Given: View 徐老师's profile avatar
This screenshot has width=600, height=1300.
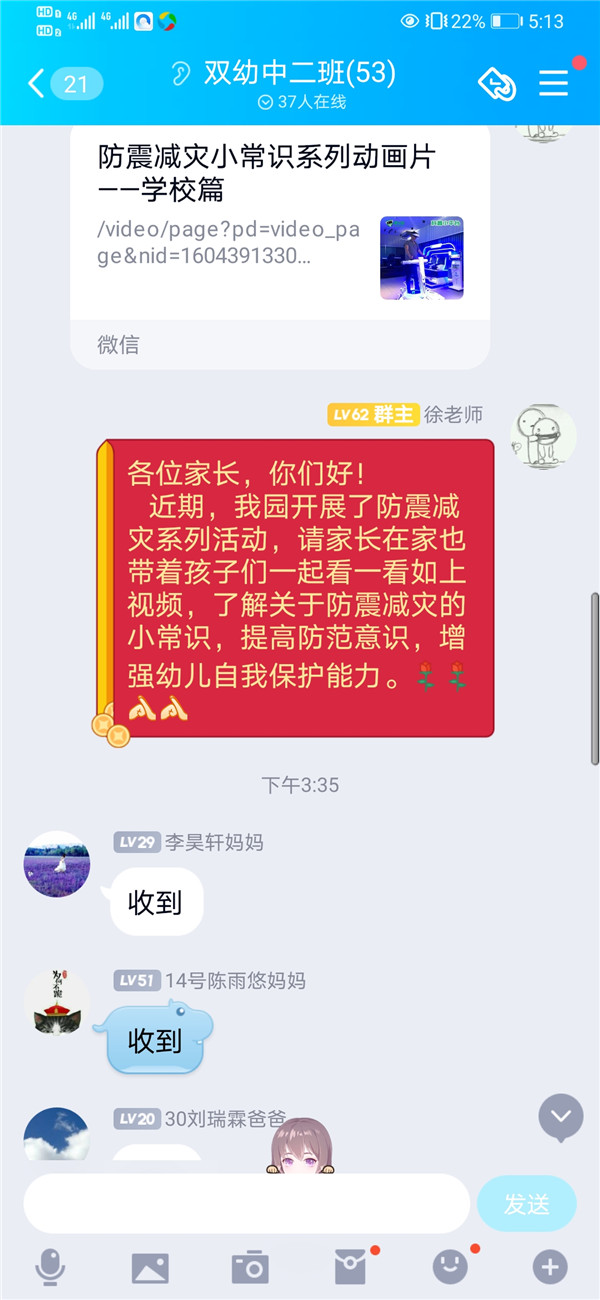Looking at the screenshot, I should click(543, 438).
